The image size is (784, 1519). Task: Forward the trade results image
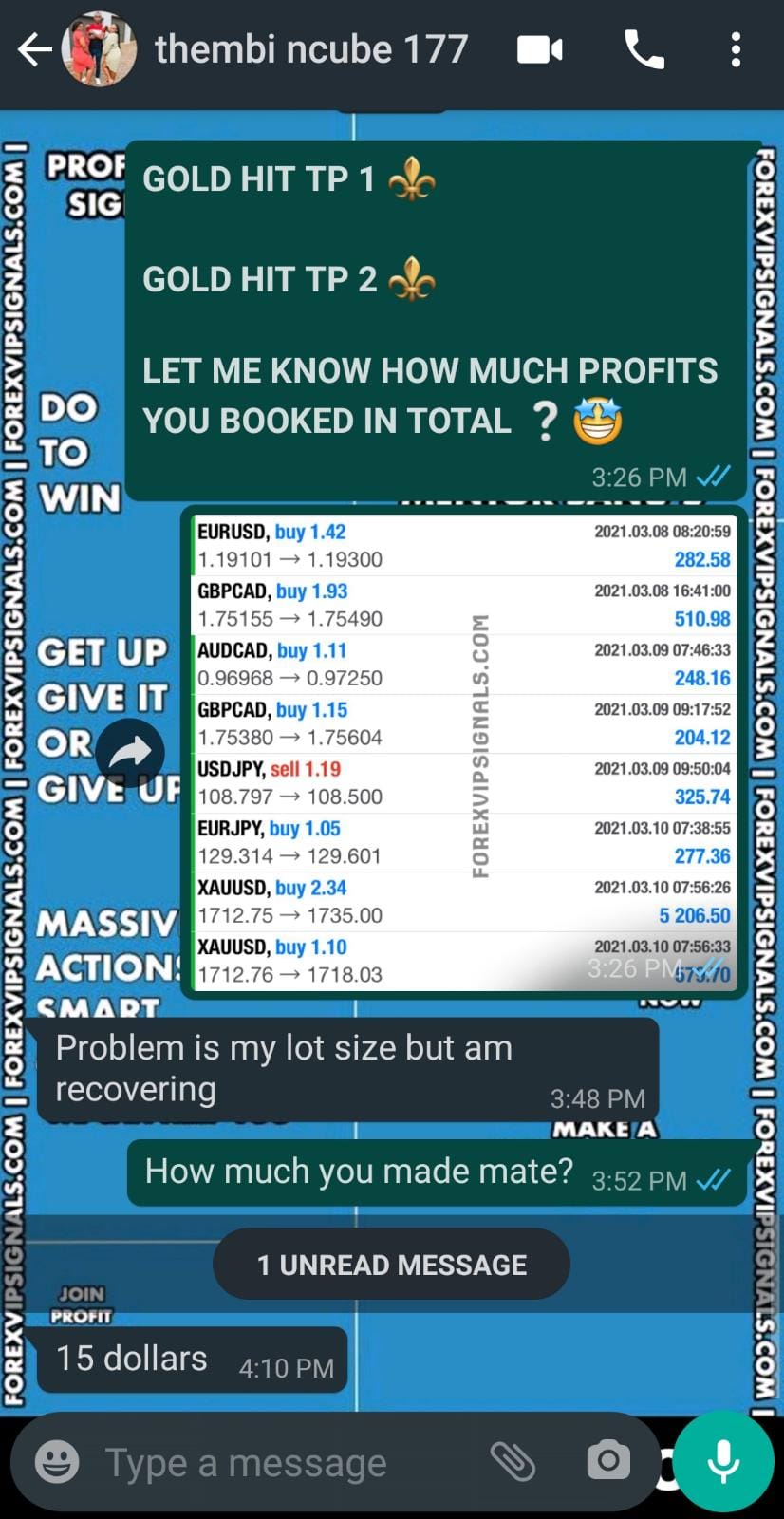point(130,753)
